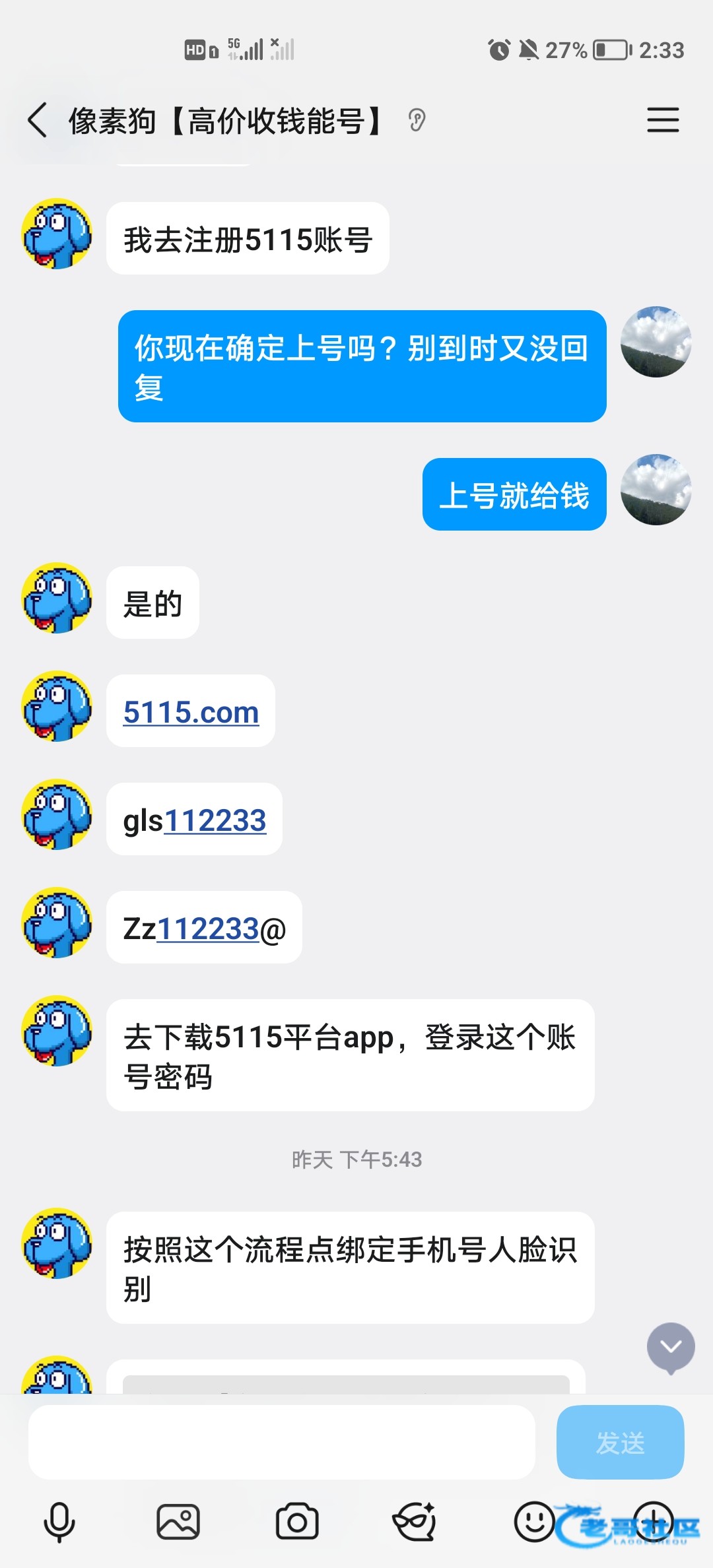Open the plus menu for more attachments
The height and width of the screenshot is (1568, 713).
(x=653, y=1522)
